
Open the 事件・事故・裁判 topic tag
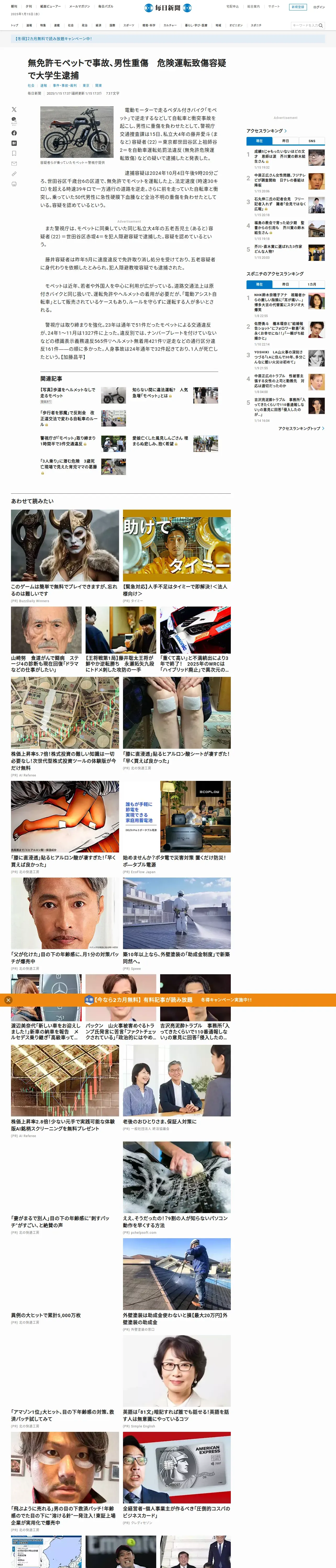click(65, 86)
